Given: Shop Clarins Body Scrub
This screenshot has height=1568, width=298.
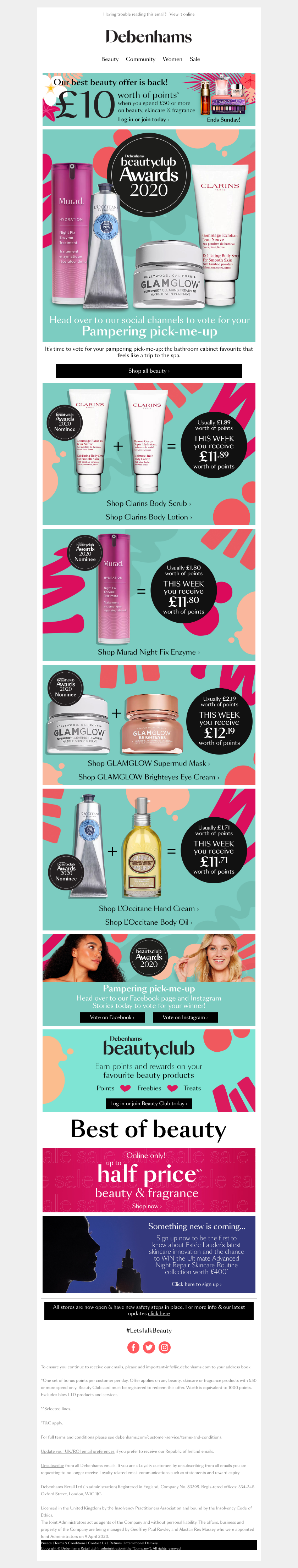Looking at the screenshot, I should (149, 504).
